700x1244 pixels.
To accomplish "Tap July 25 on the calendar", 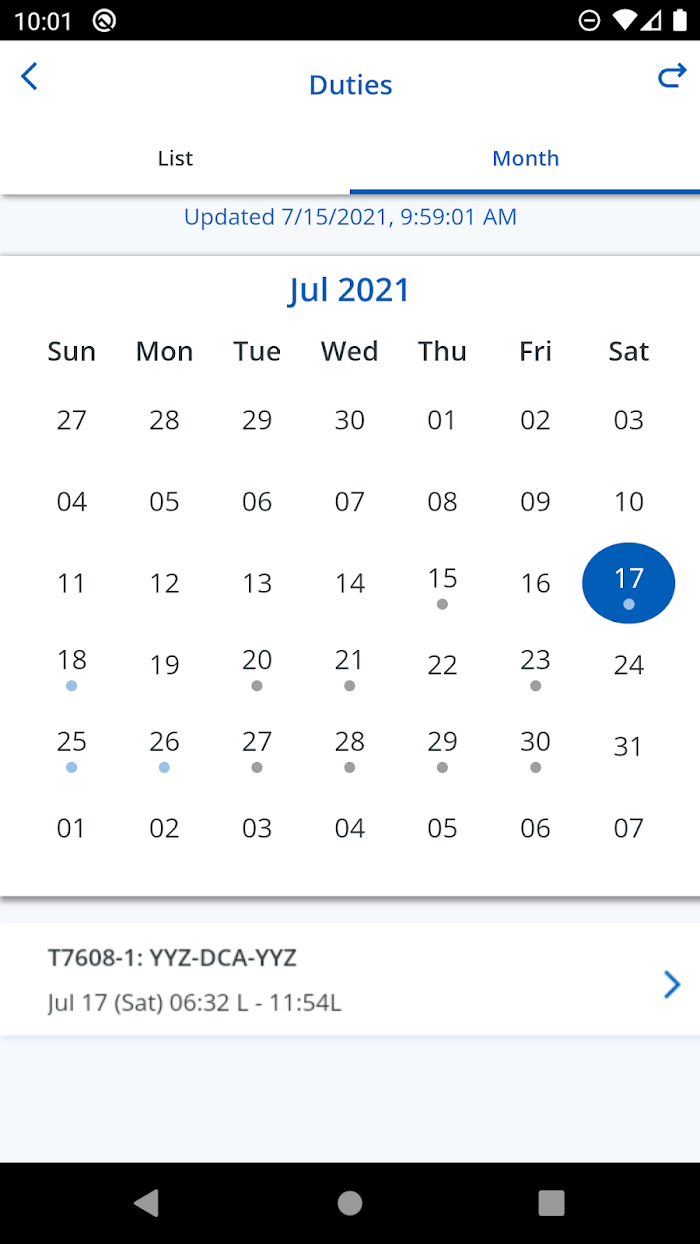I will point(71,747).
